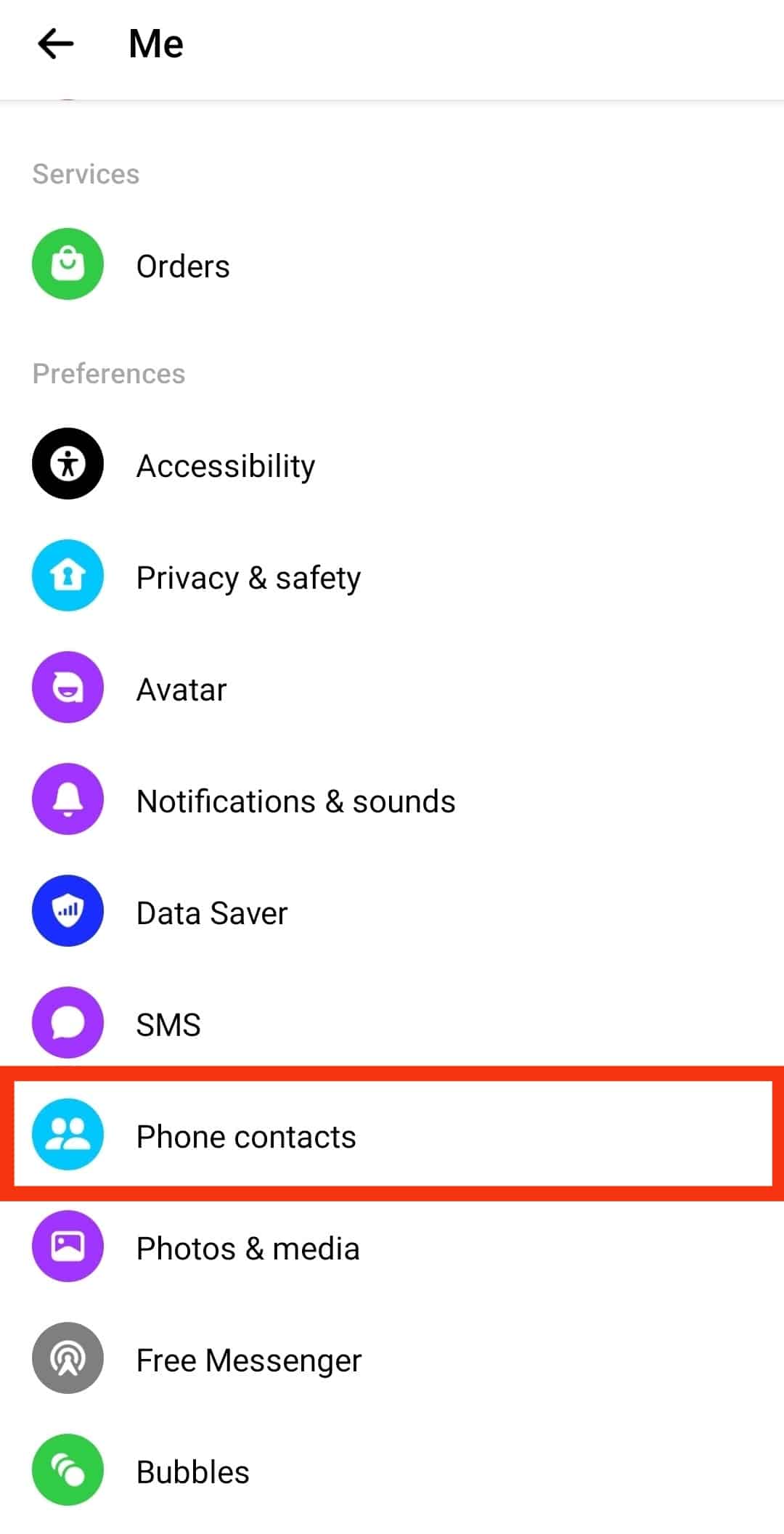Select Phone contacts
The height and width of the screenshot is (1534, 784).
coord(246,1136)
